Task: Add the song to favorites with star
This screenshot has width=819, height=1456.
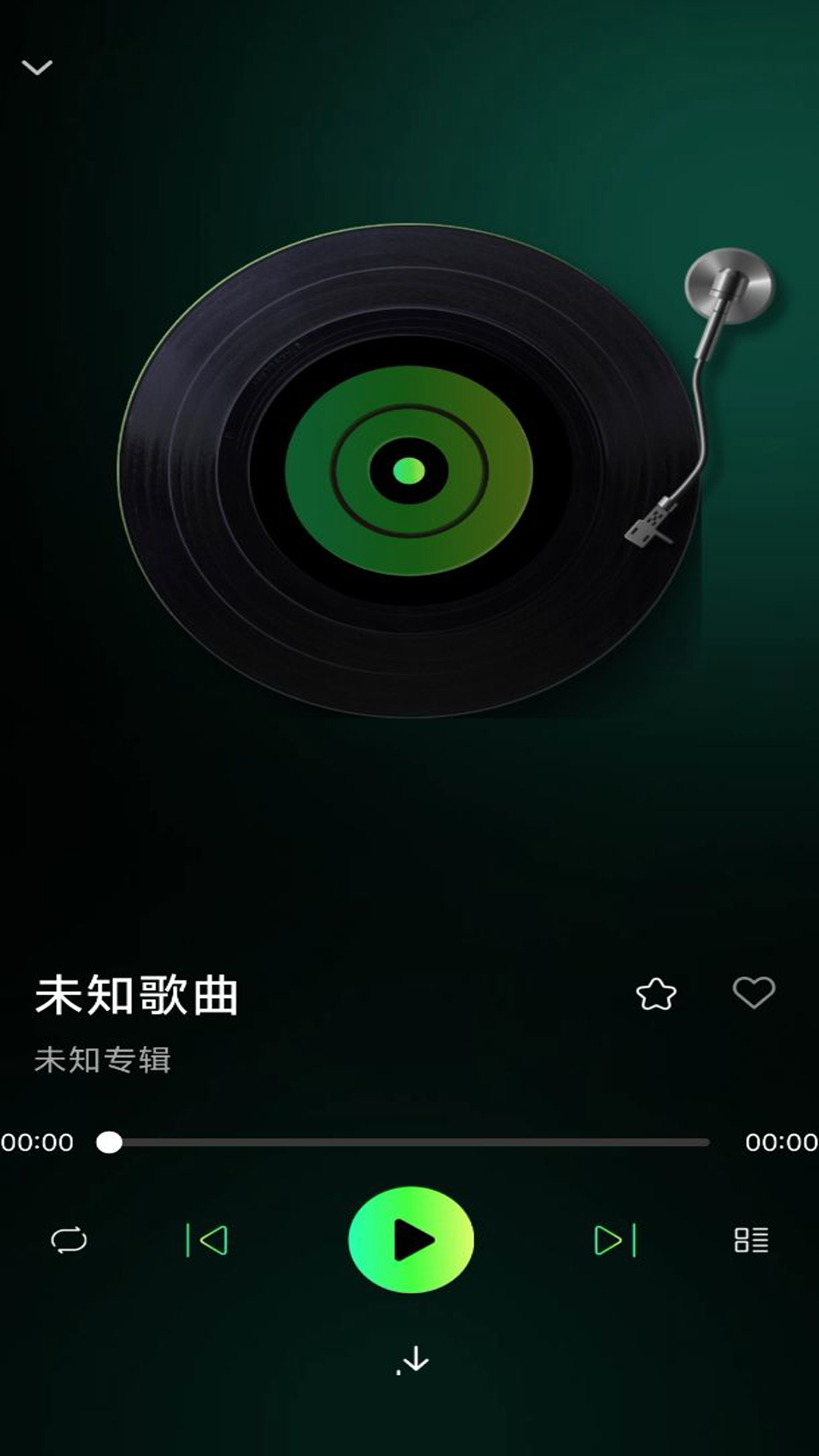Action: (x=656, y=994)
